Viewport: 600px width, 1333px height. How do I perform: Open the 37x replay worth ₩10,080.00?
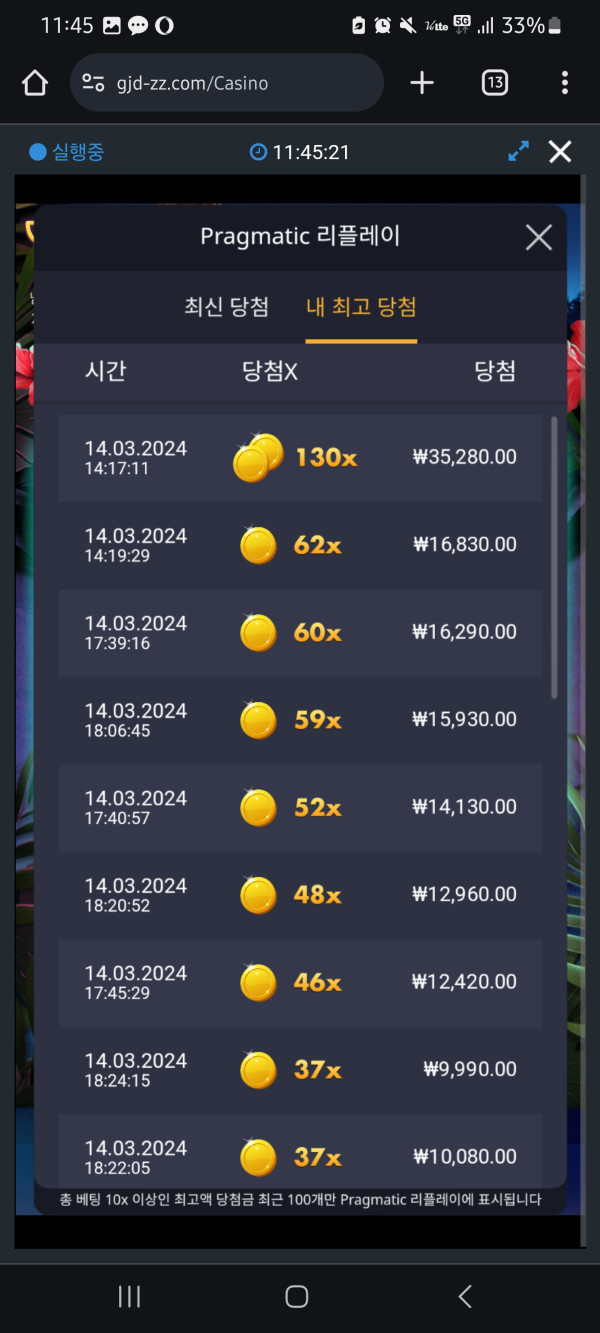point(300,1157)
